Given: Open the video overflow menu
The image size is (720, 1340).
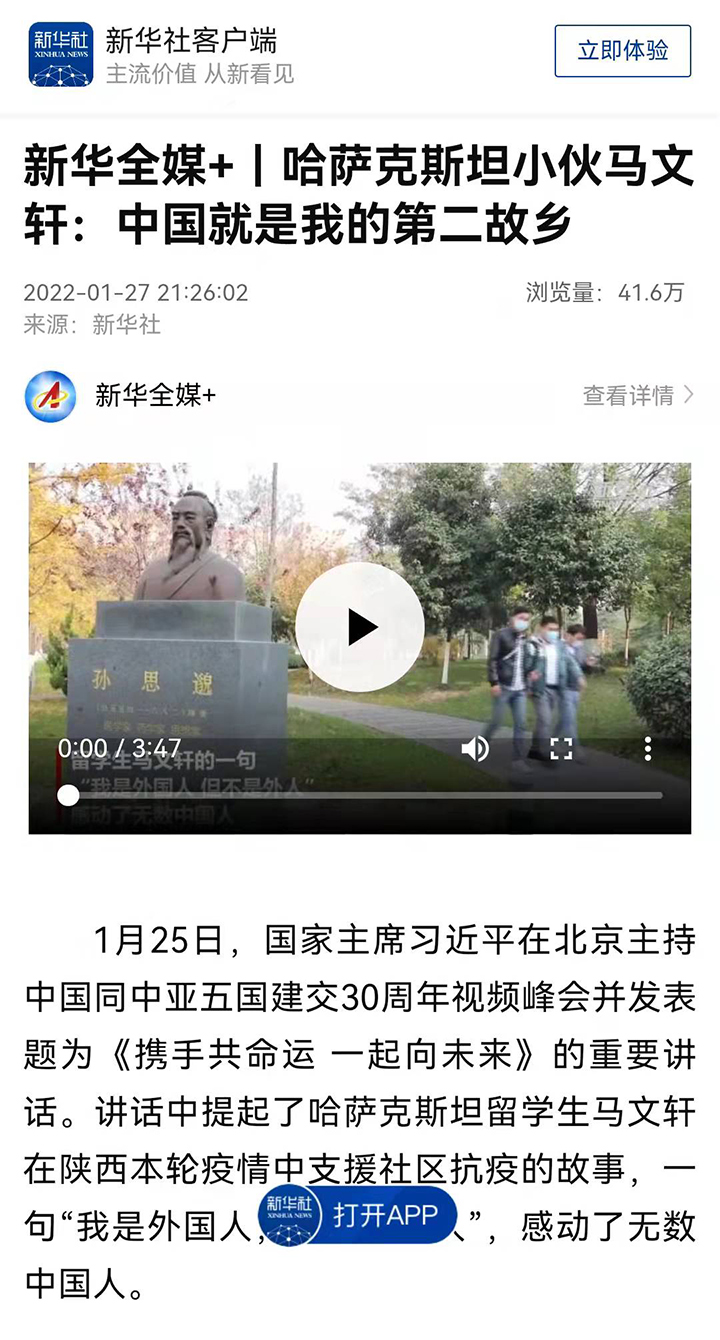Looking at the screenshot, I should coord(647,748).
